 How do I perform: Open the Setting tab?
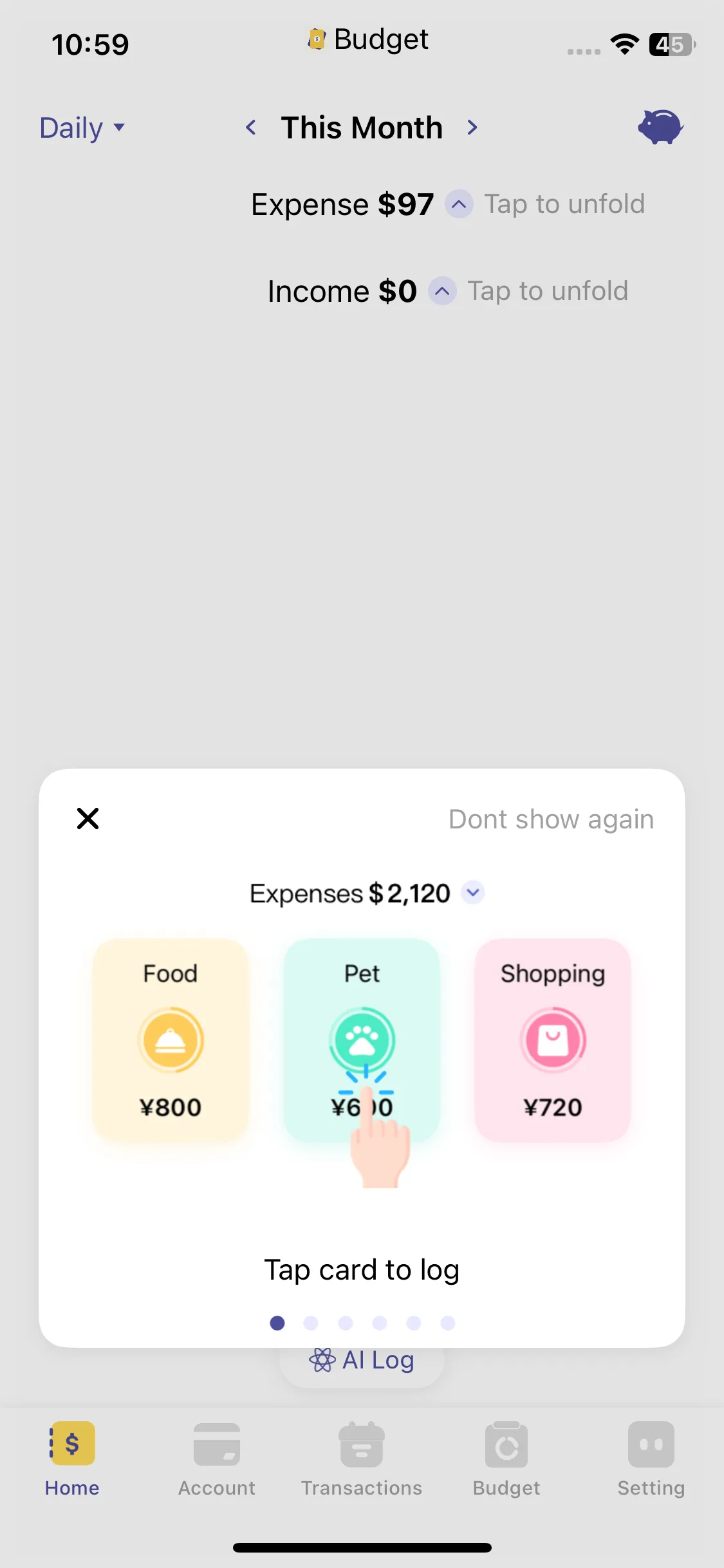(651, 1459)
